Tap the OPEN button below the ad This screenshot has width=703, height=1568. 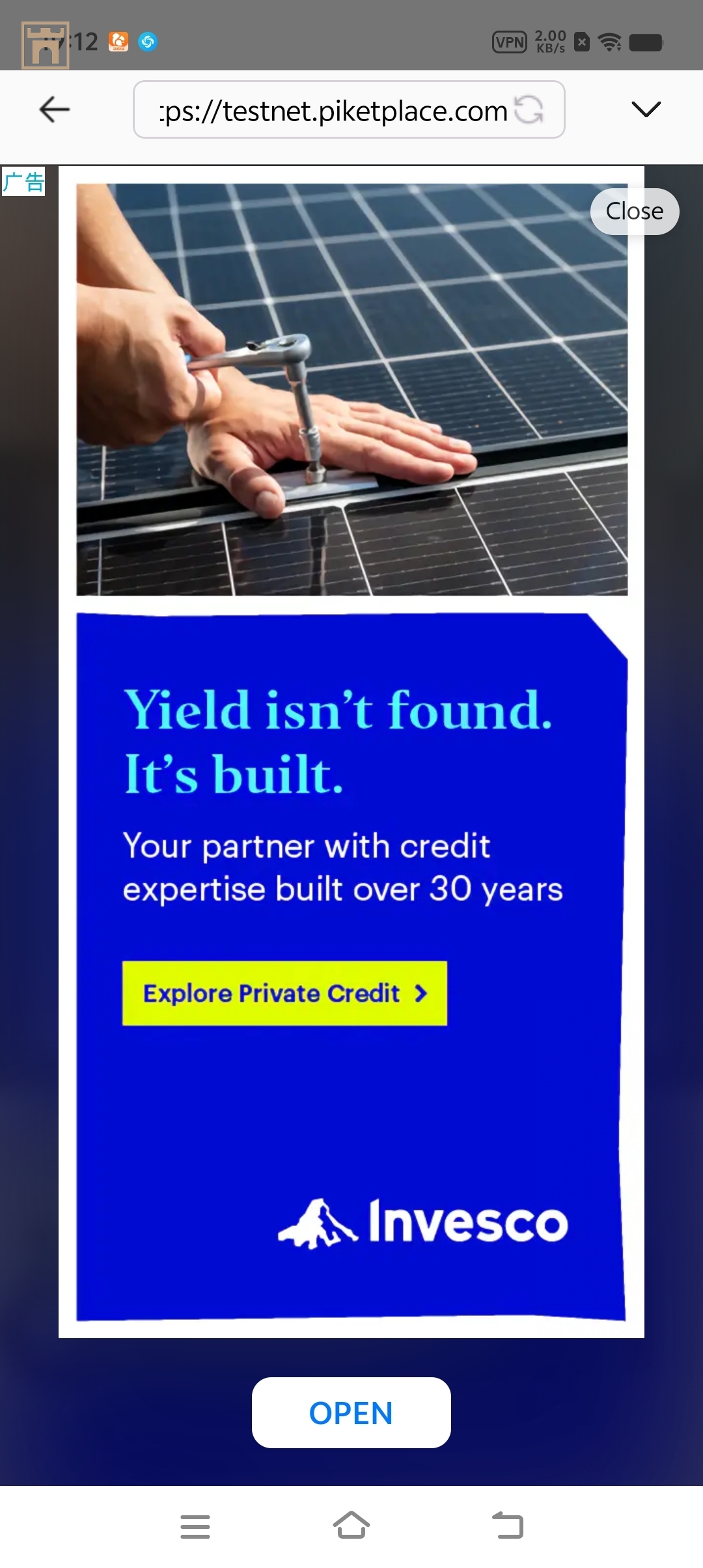tap(351, 1413)
